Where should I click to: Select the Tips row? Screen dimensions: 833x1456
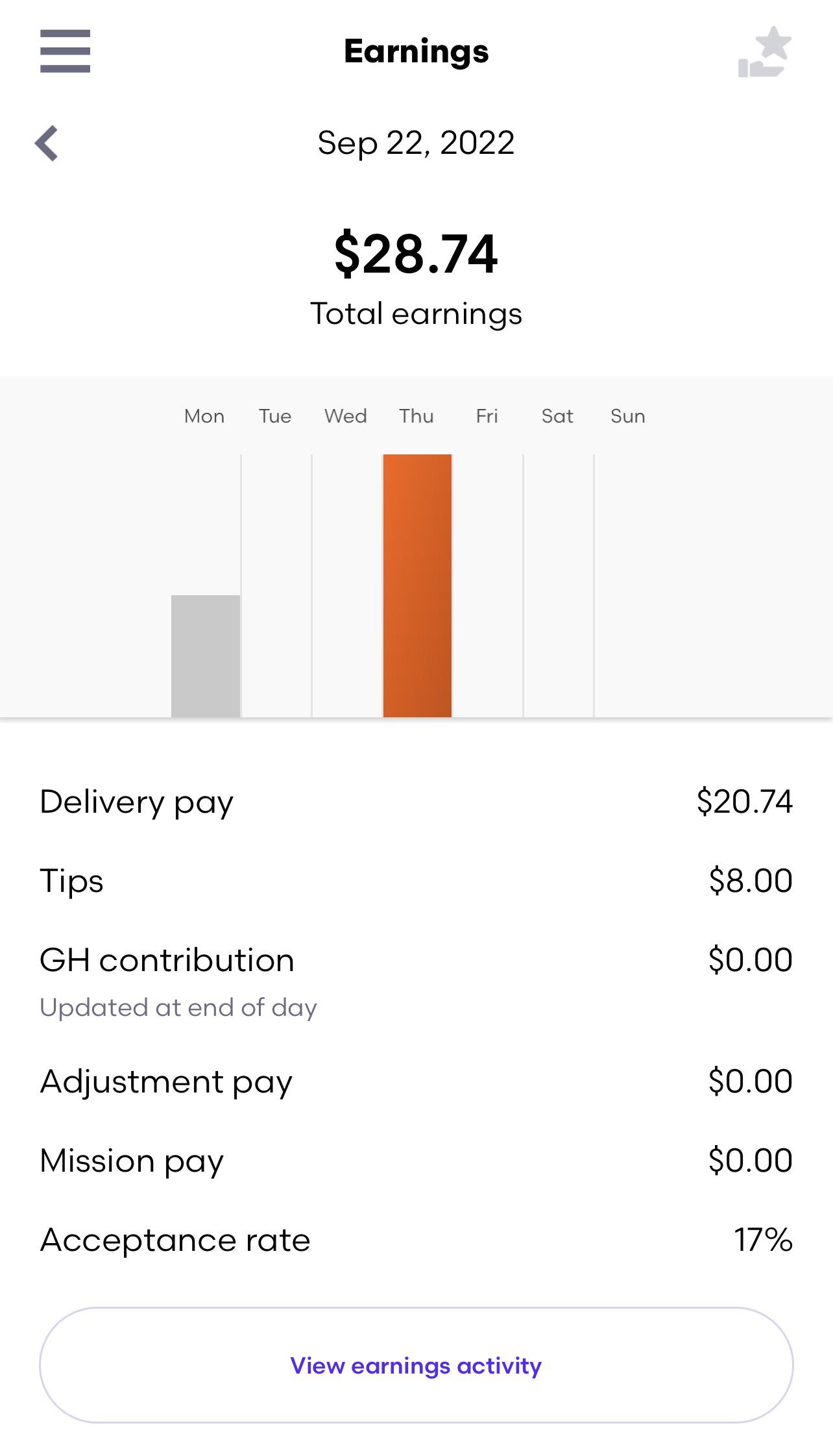pyautogui.click(x=416, y=880)
